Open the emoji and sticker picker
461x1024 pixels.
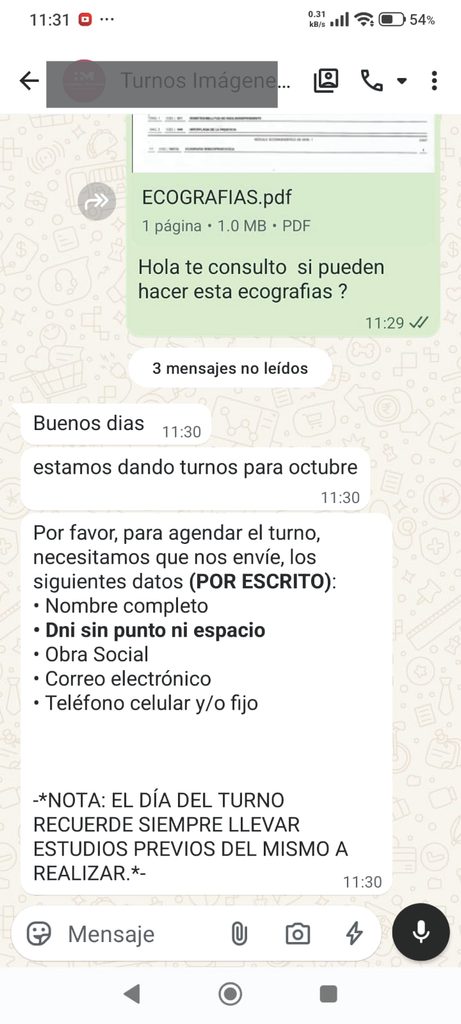click(x=39, y=933)
